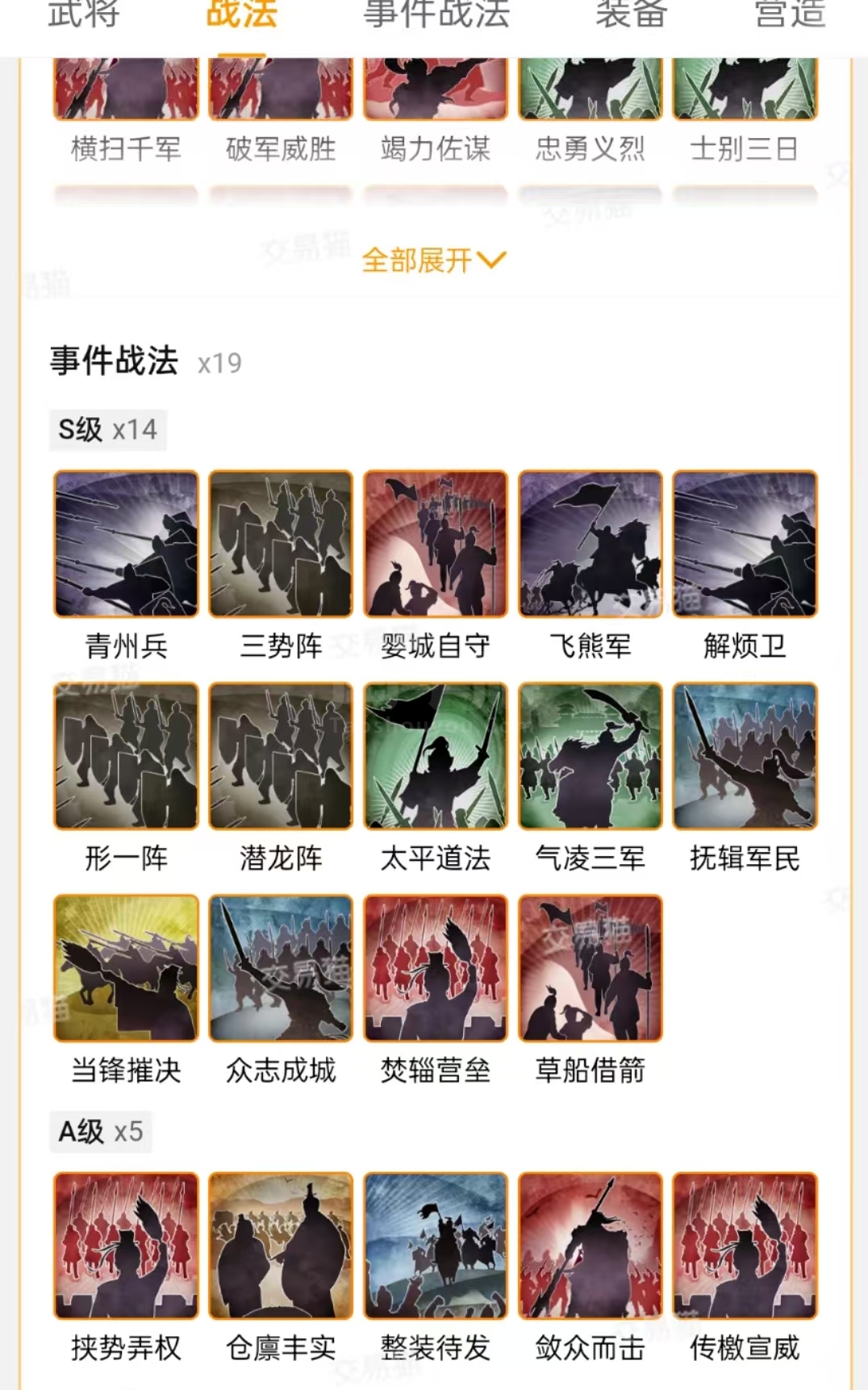Viewport: 868px width, 1390px height.
Task: Tap the 草船借箭 skill icon
Action: coord(590,968)
